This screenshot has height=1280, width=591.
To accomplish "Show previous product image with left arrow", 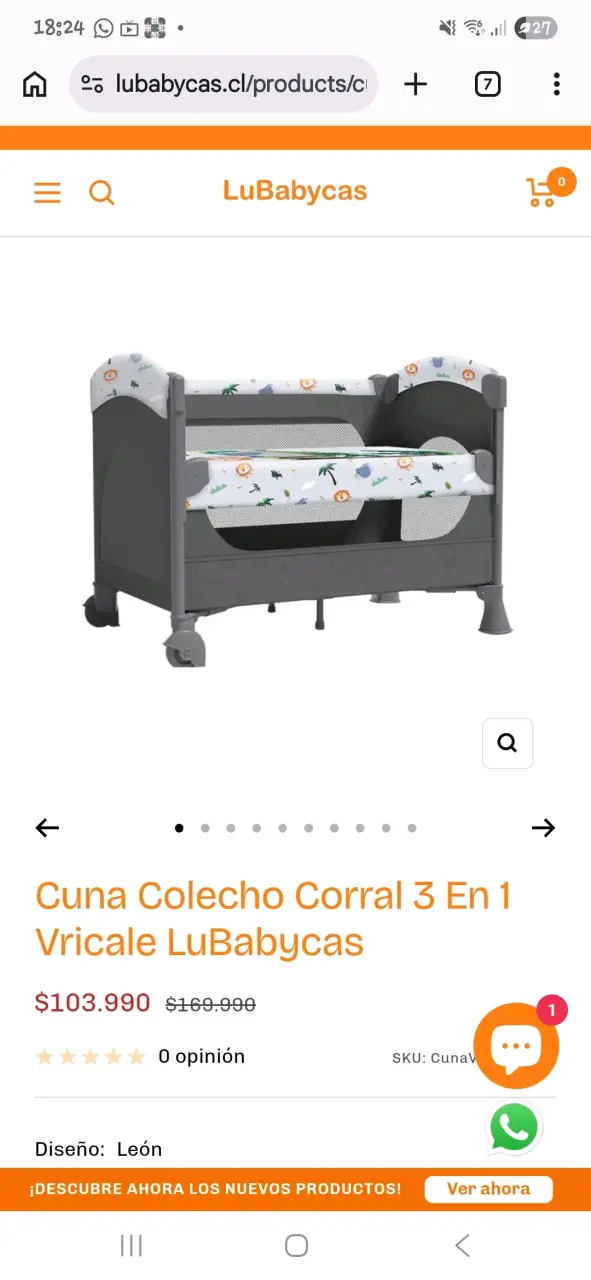I will [x=47, y=828].
